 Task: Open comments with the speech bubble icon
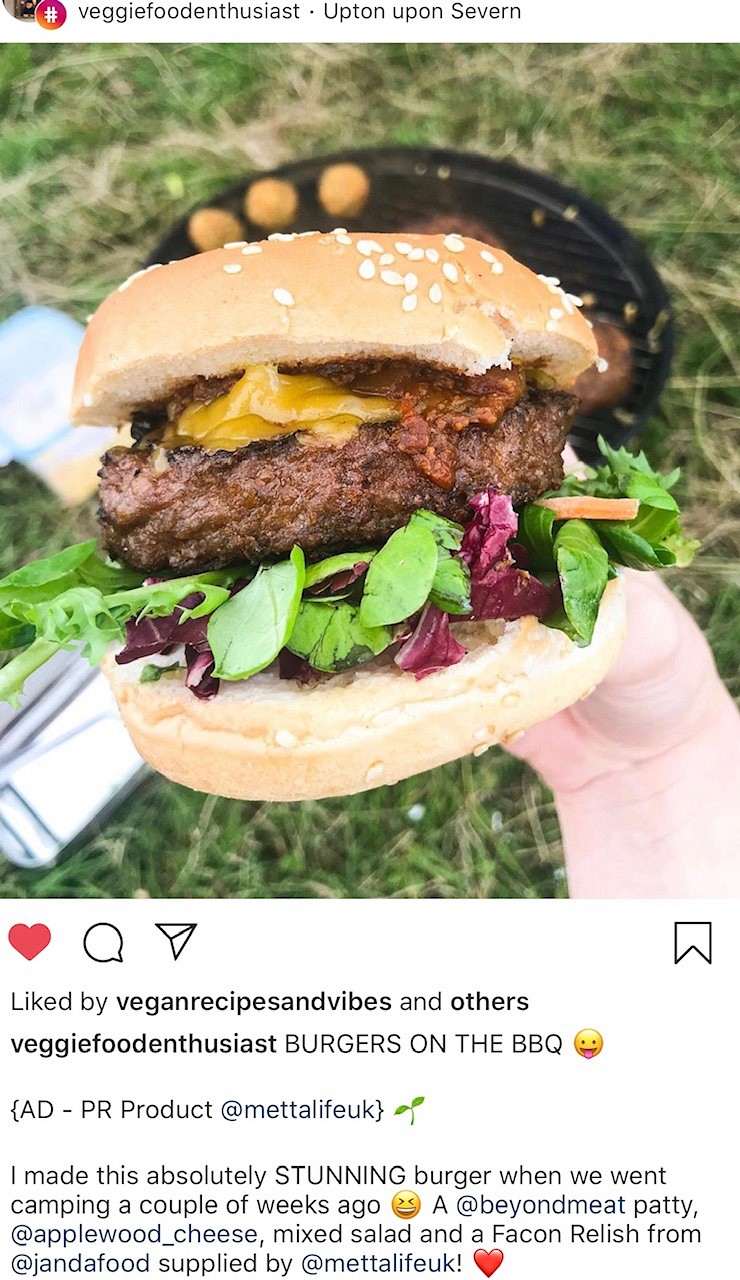tap(103, 942)
